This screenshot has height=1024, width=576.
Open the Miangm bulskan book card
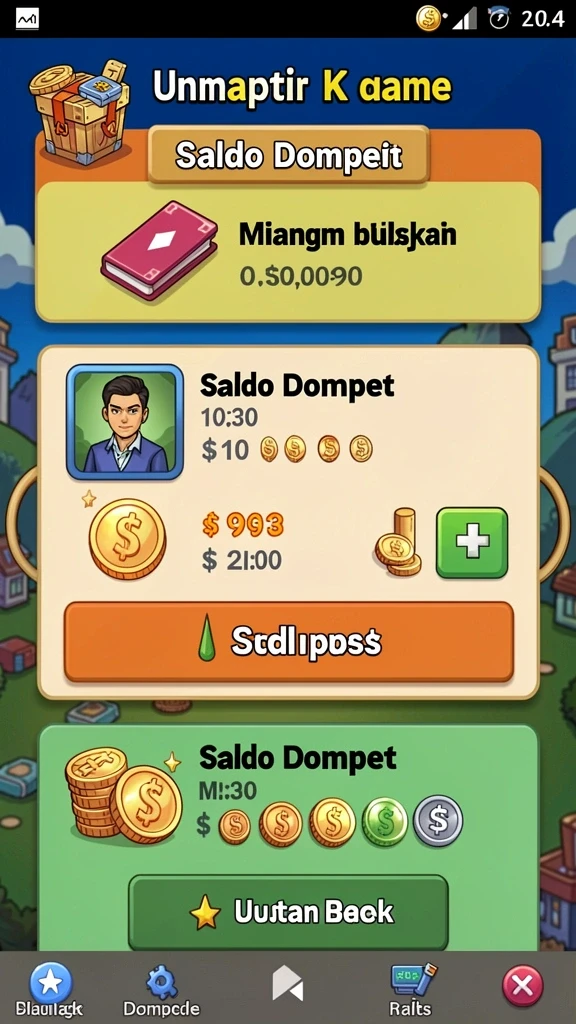[288, 251]
